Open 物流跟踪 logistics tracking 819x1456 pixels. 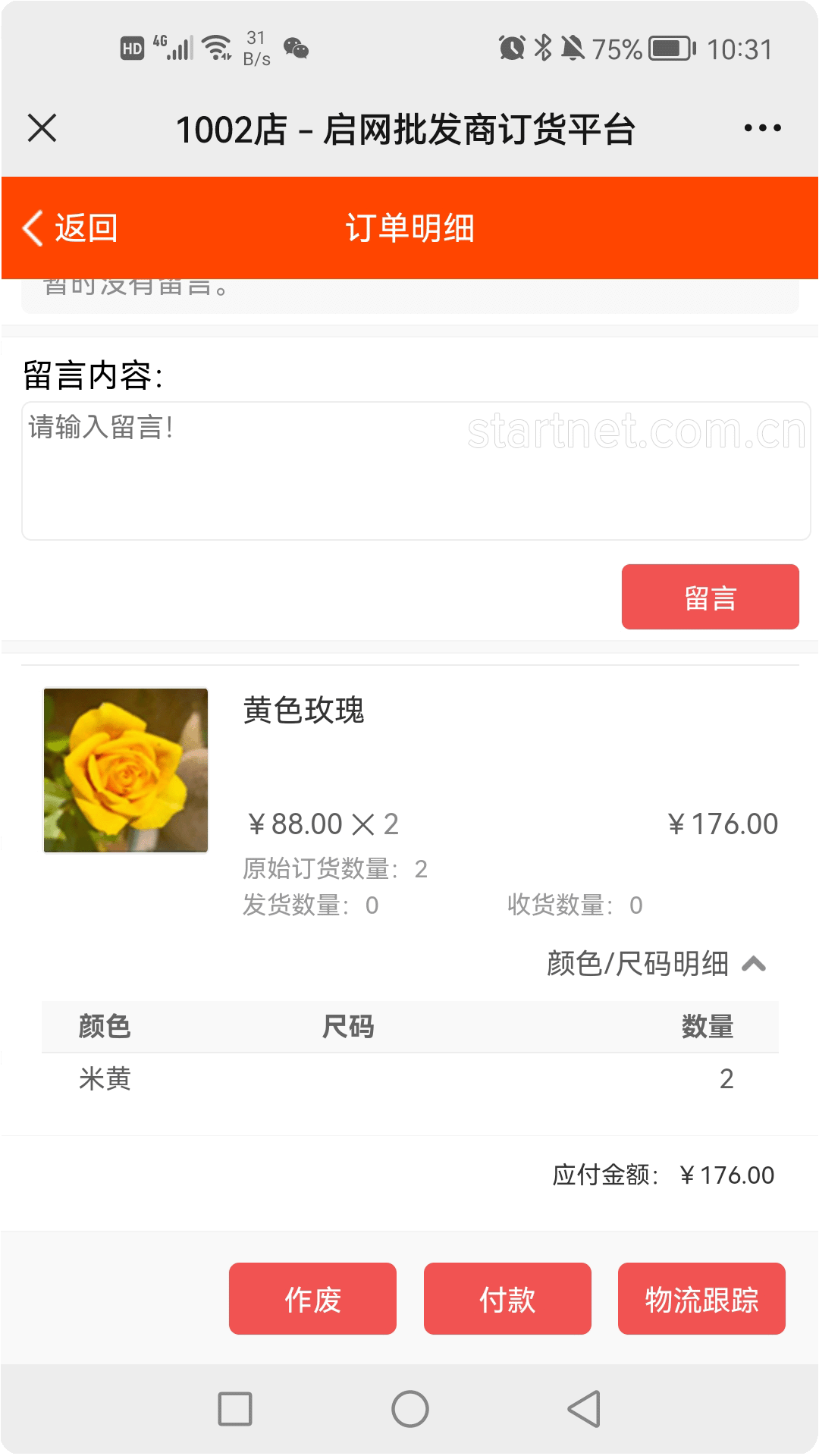coord(701,1298)
